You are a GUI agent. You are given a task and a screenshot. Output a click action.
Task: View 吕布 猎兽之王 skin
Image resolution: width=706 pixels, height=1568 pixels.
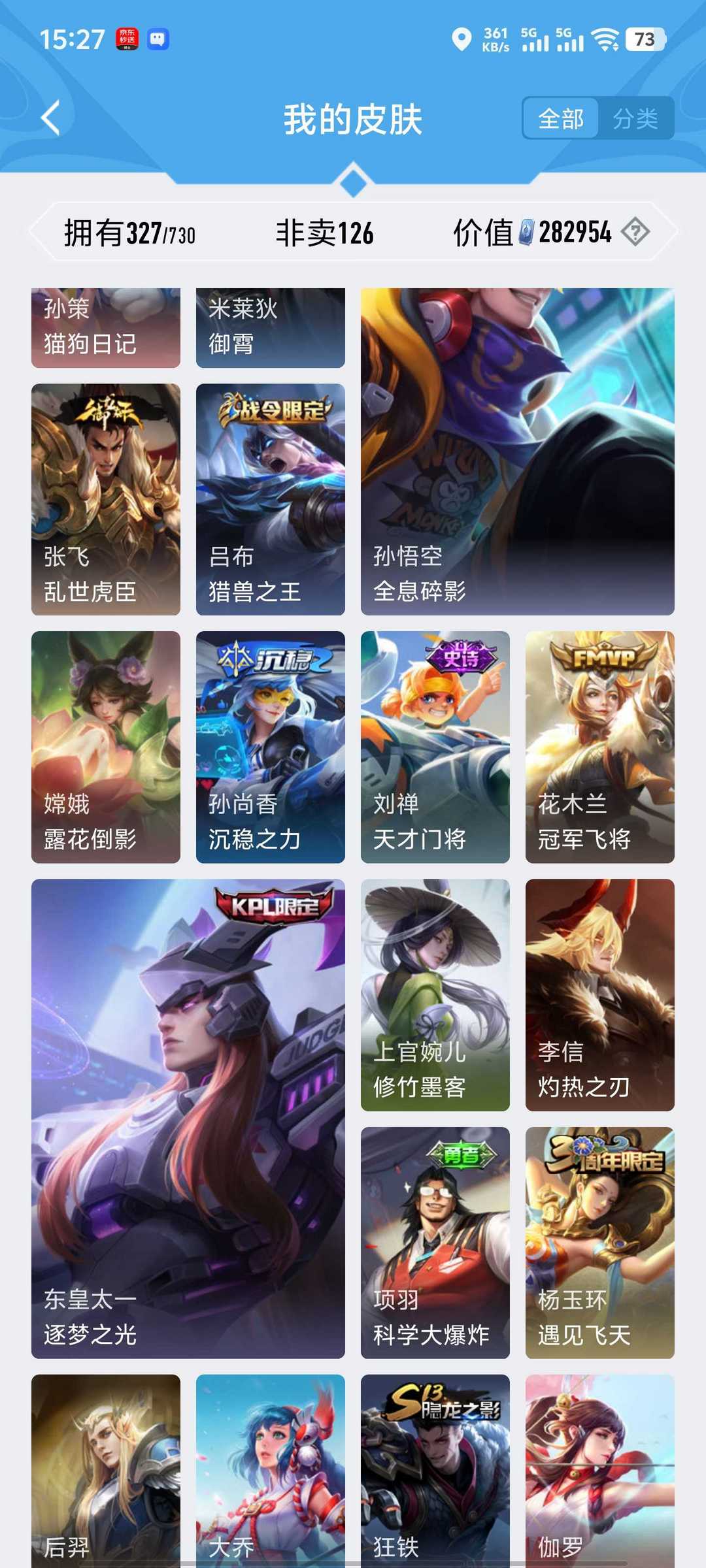pyautogui.click(x=271, y=499)
